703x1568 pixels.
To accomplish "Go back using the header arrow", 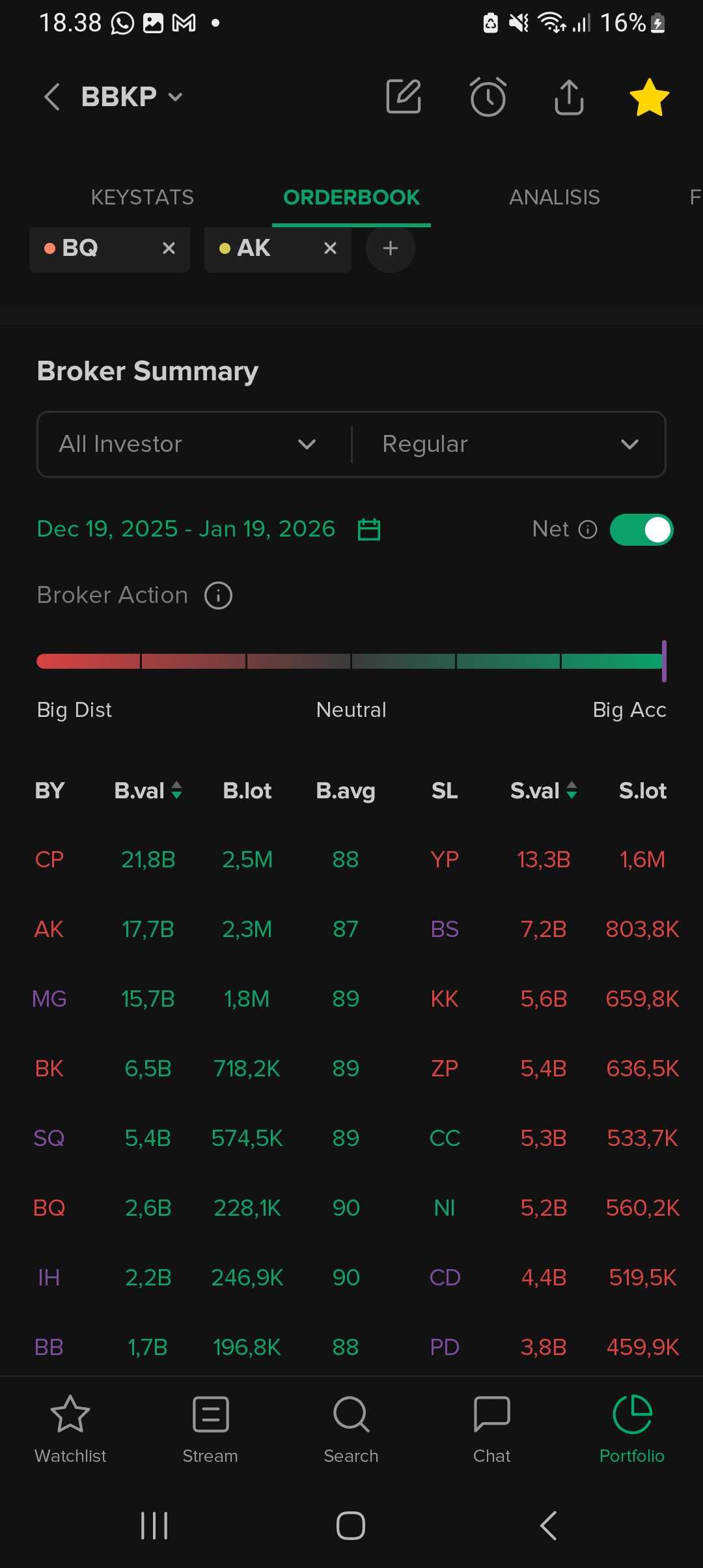I will point(52,98).
